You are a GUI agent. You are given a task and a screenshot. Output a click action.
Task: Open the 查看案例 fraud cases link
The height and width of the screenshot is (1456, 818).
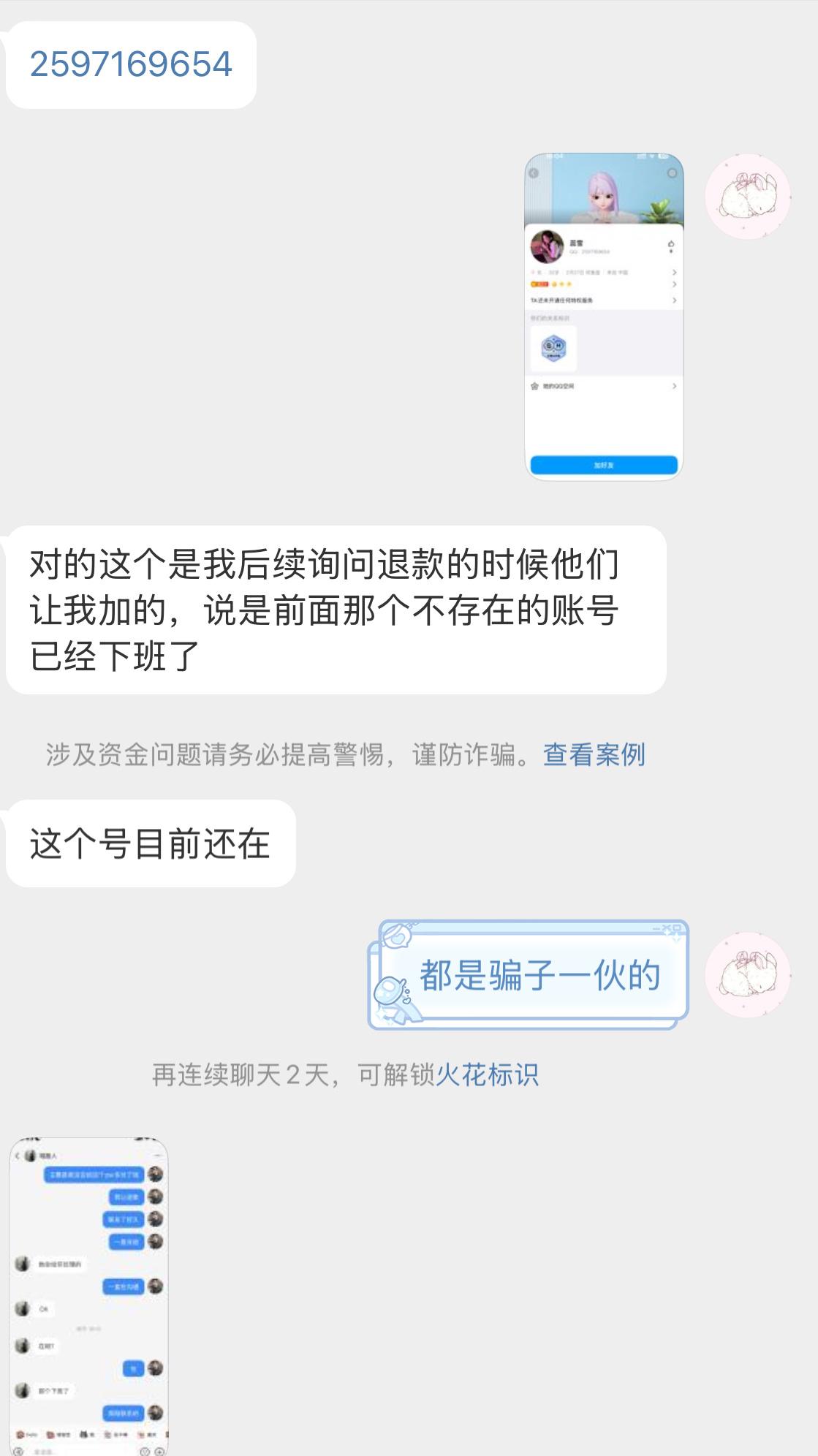(594, 754)
